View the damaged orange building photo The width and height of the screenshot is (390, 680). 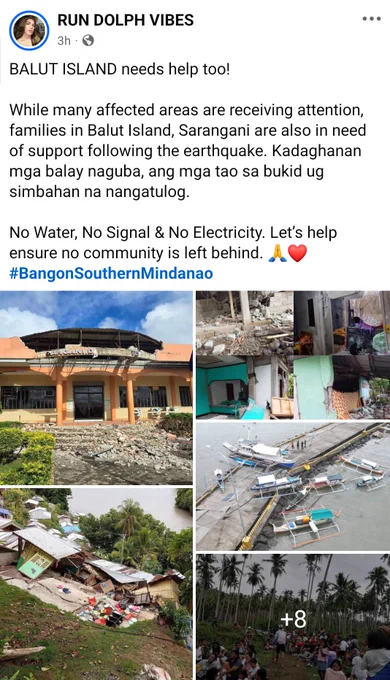96,387
